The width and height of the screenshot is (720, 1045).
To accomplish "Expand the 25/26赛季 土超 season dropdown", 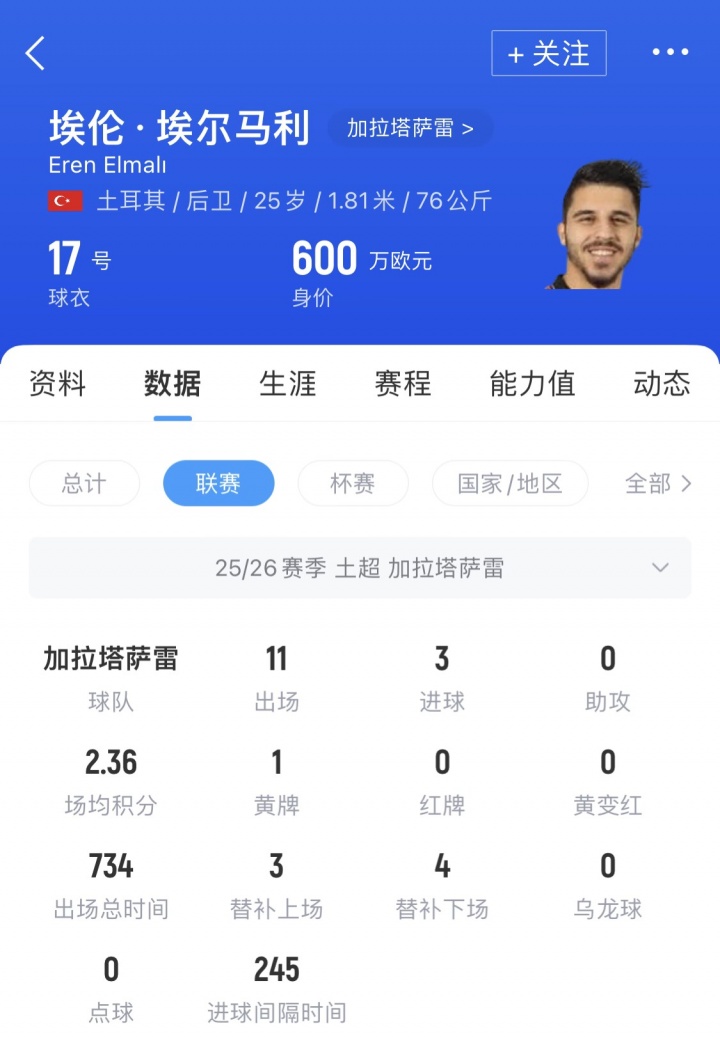I will (360, 568).
